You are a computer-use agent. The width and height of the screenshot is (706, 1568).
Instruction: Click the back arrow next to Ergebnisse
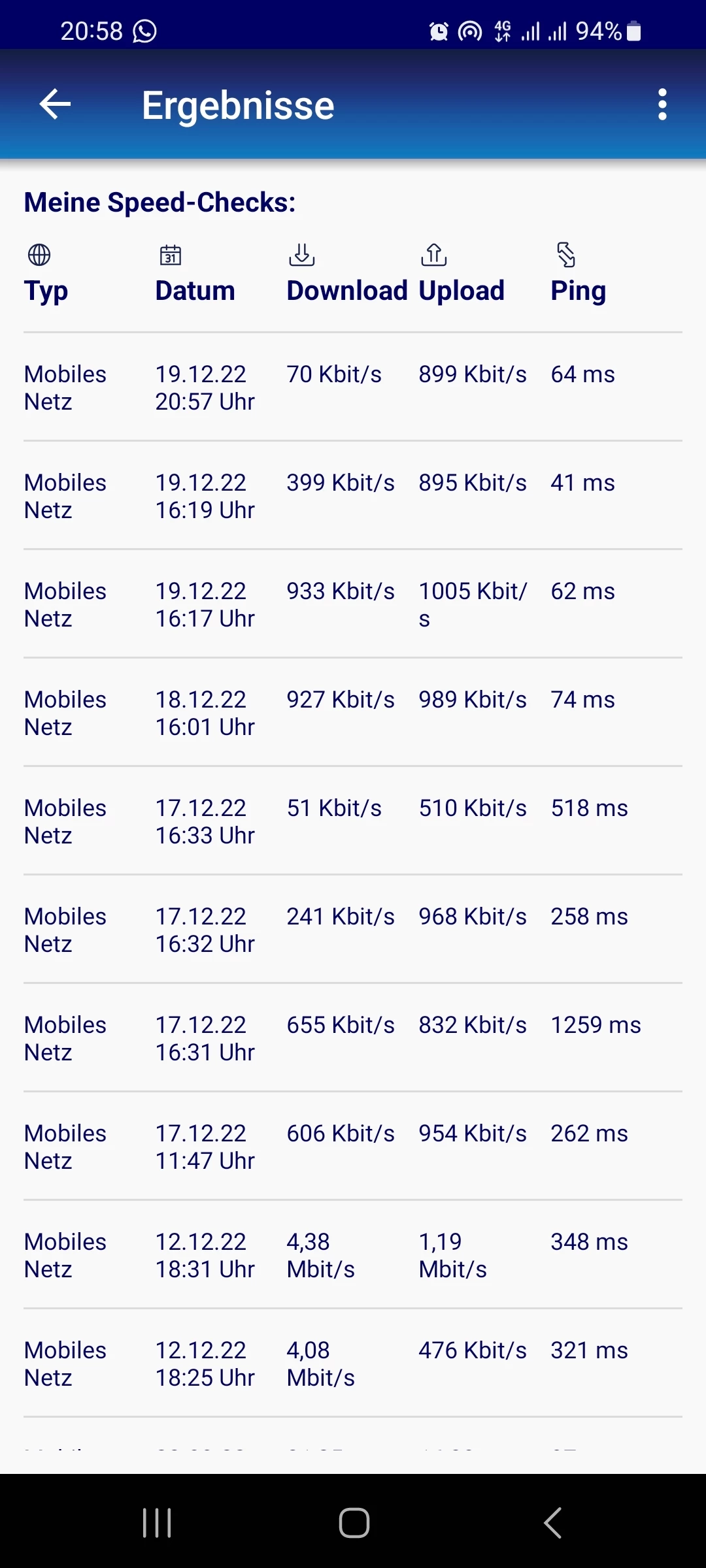pos(54,105)
